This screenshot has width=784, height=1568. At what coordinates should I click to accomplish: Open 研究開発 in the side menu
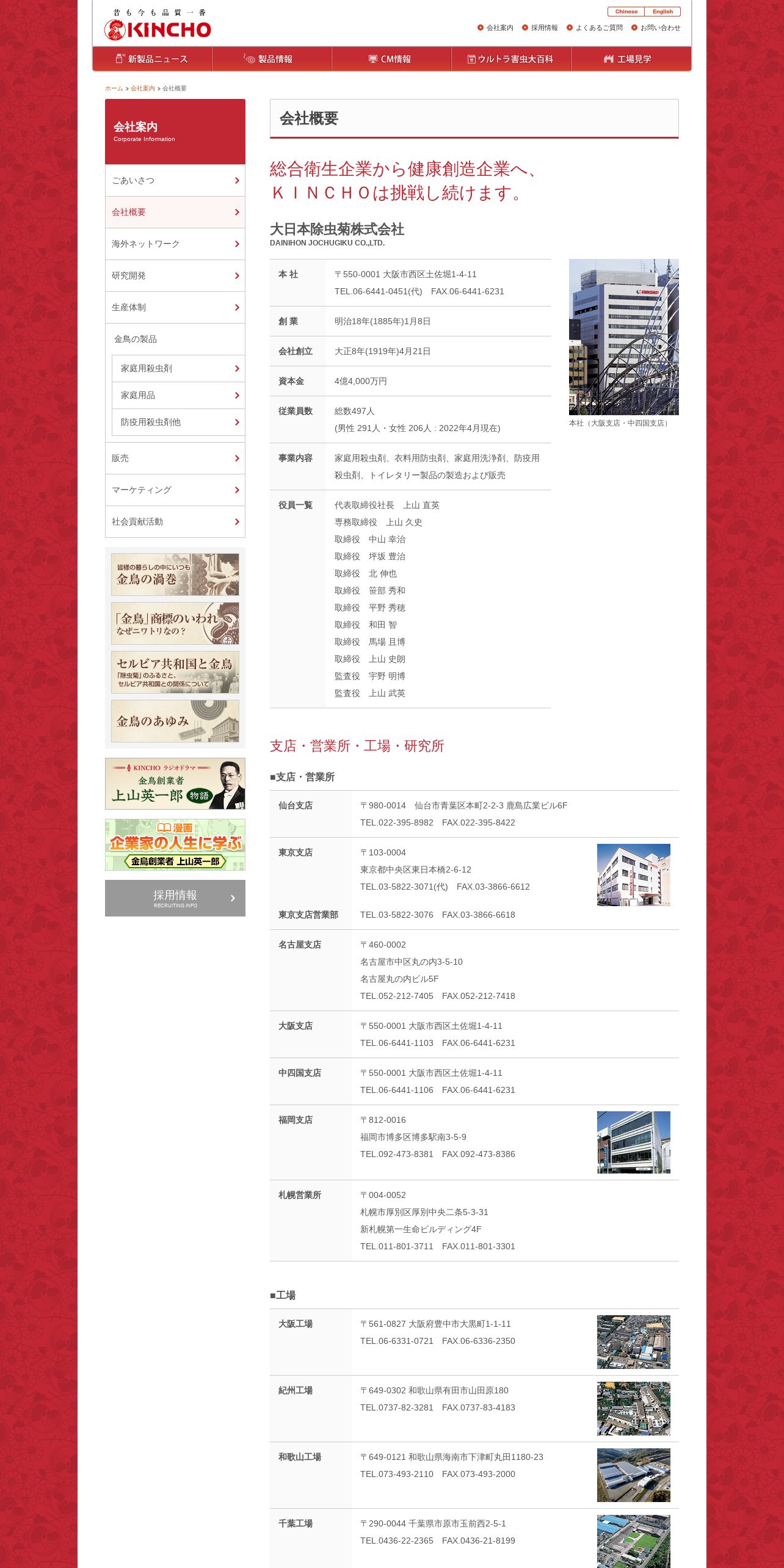(175, 276)
